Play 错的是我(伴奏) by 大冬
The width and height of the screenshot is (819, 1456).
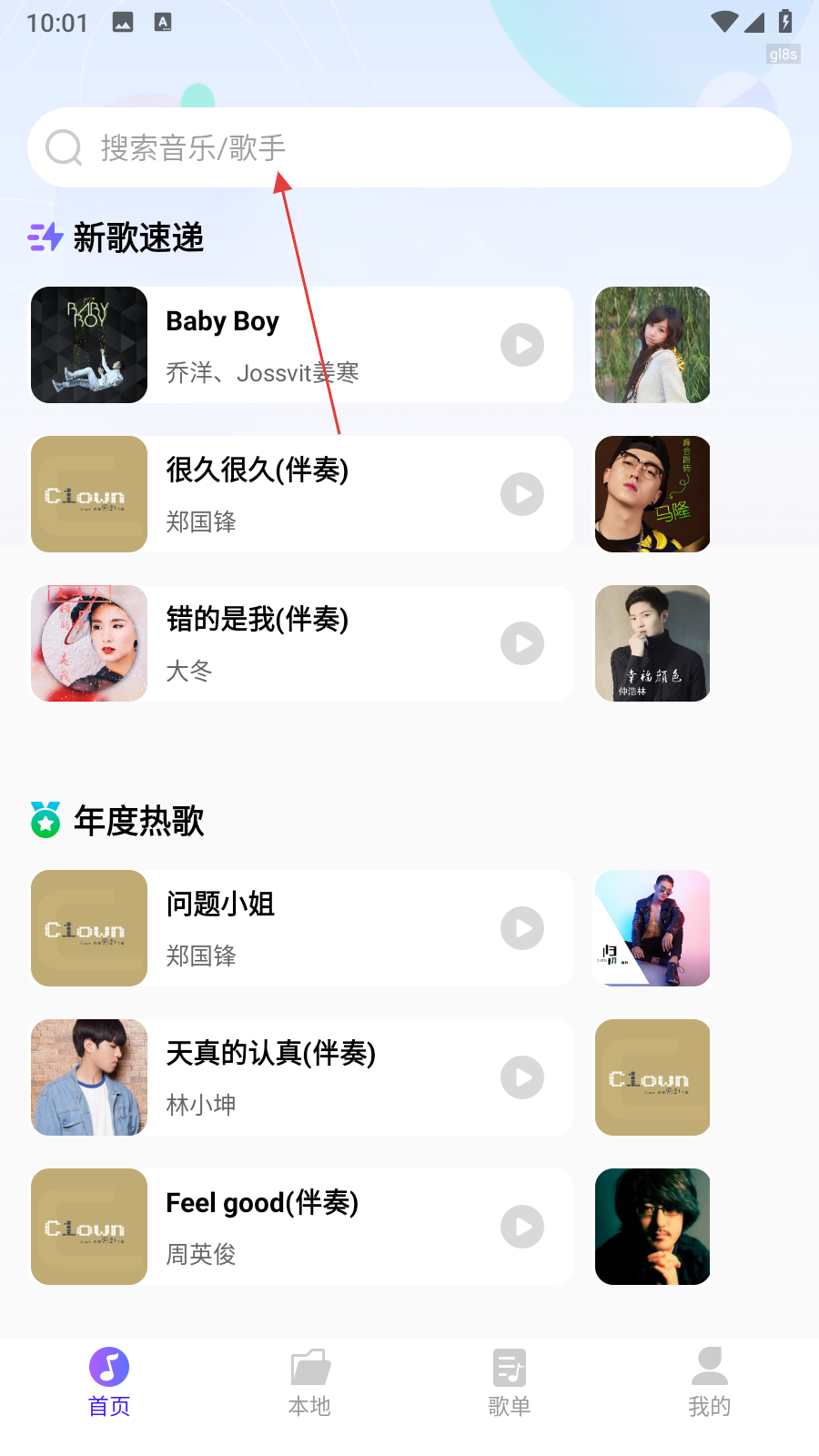coord(522,643)
